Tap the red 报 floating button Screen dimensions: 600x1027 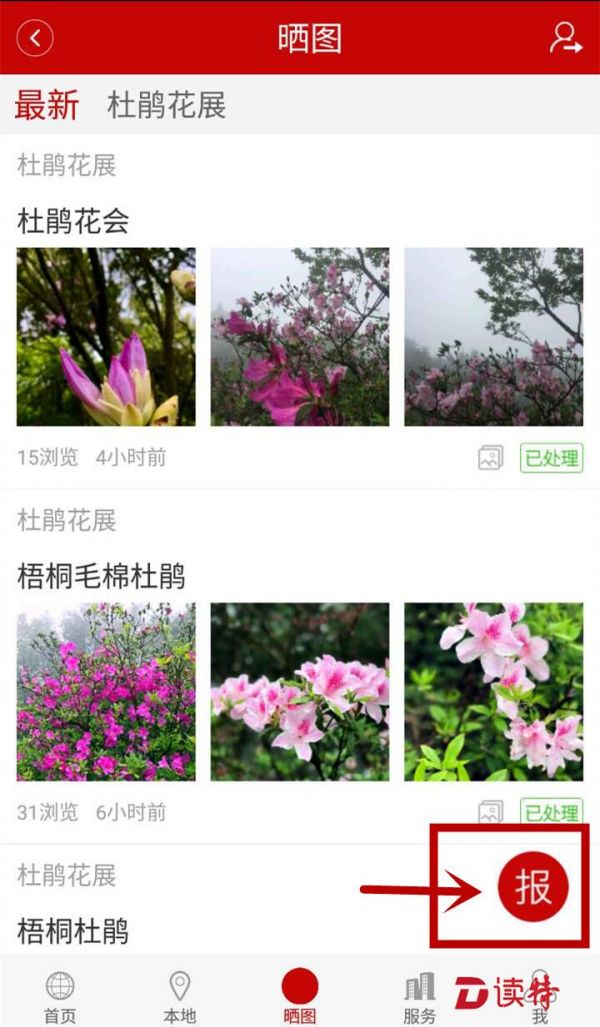coord(533,887)
